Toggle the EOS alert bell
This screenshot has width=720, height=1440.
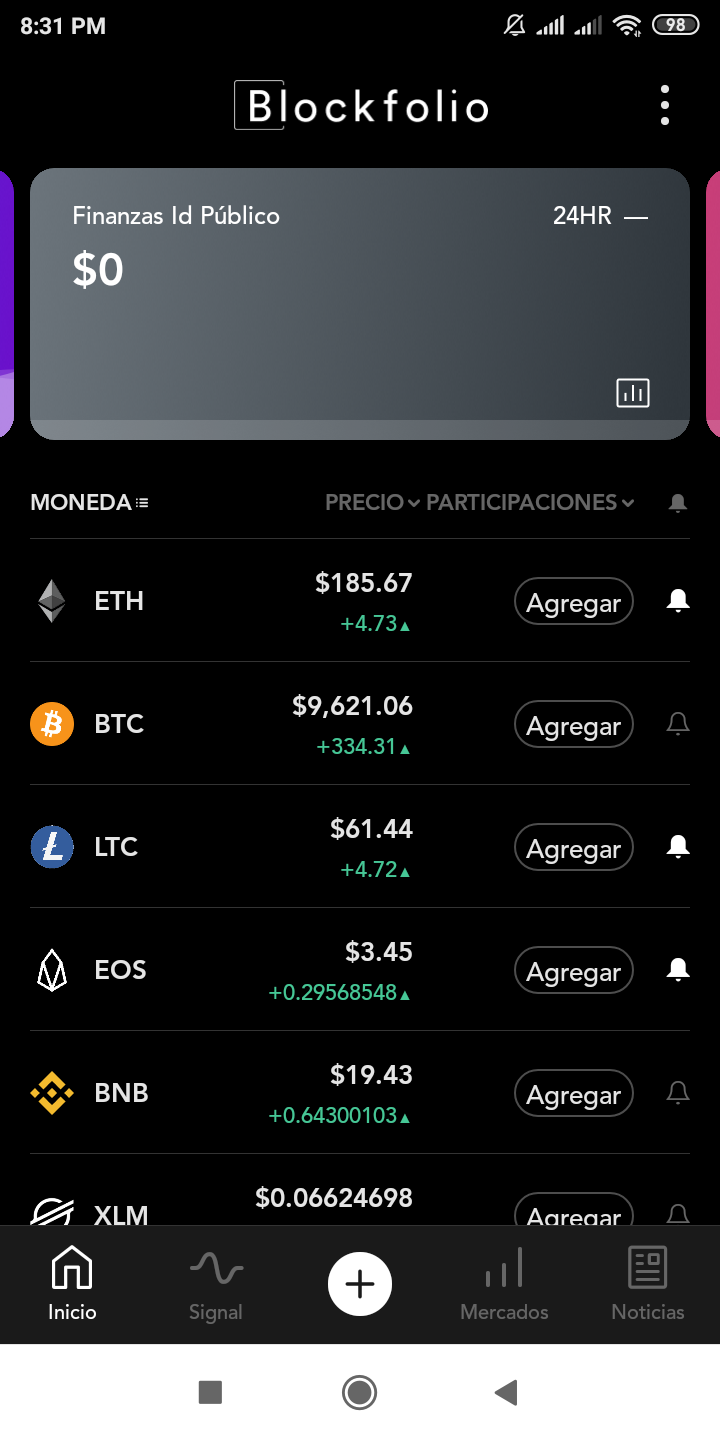678,970
